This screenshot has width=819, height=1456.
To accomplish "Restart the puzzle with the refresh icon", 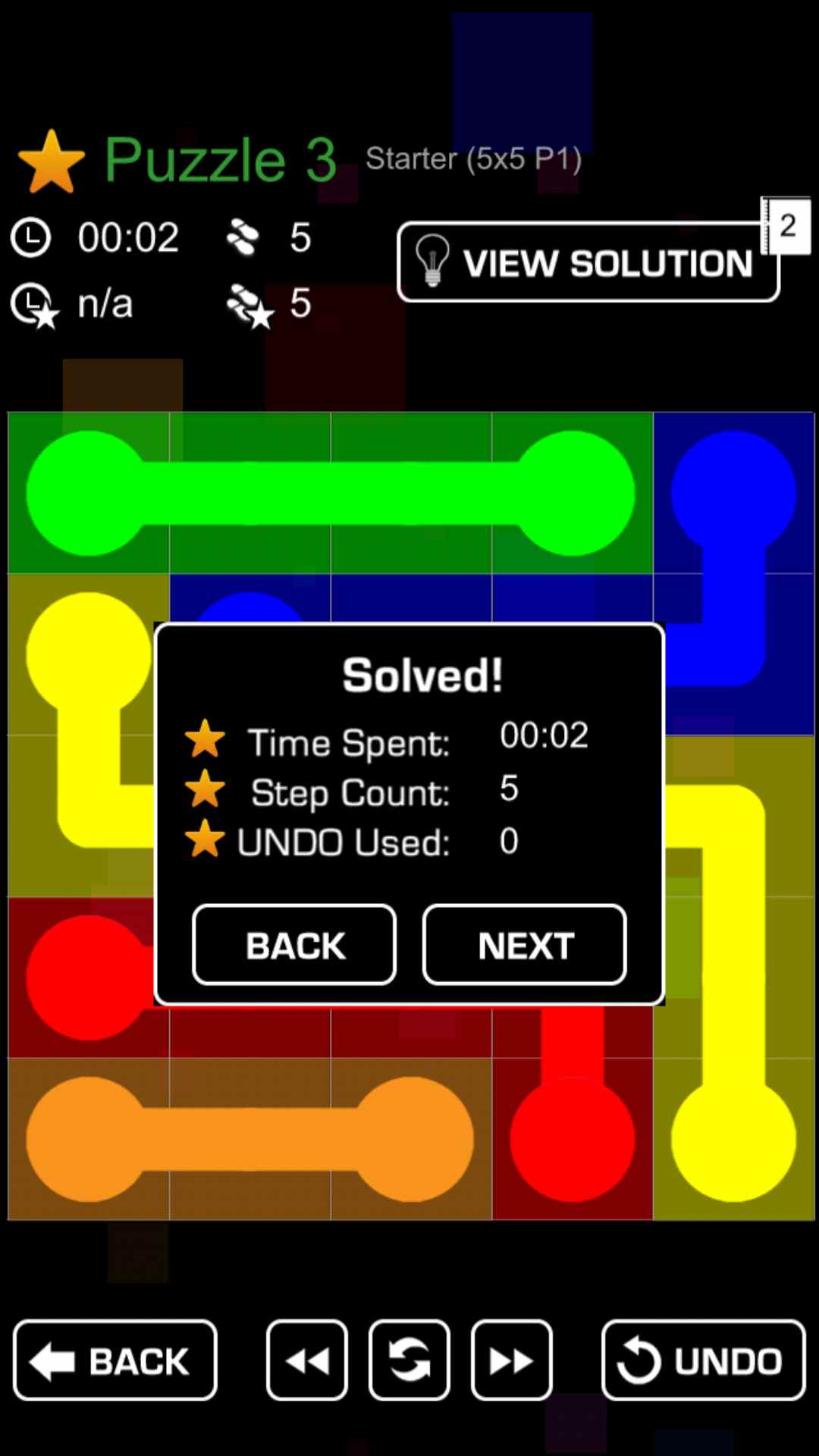I will tap(409, 1360).
